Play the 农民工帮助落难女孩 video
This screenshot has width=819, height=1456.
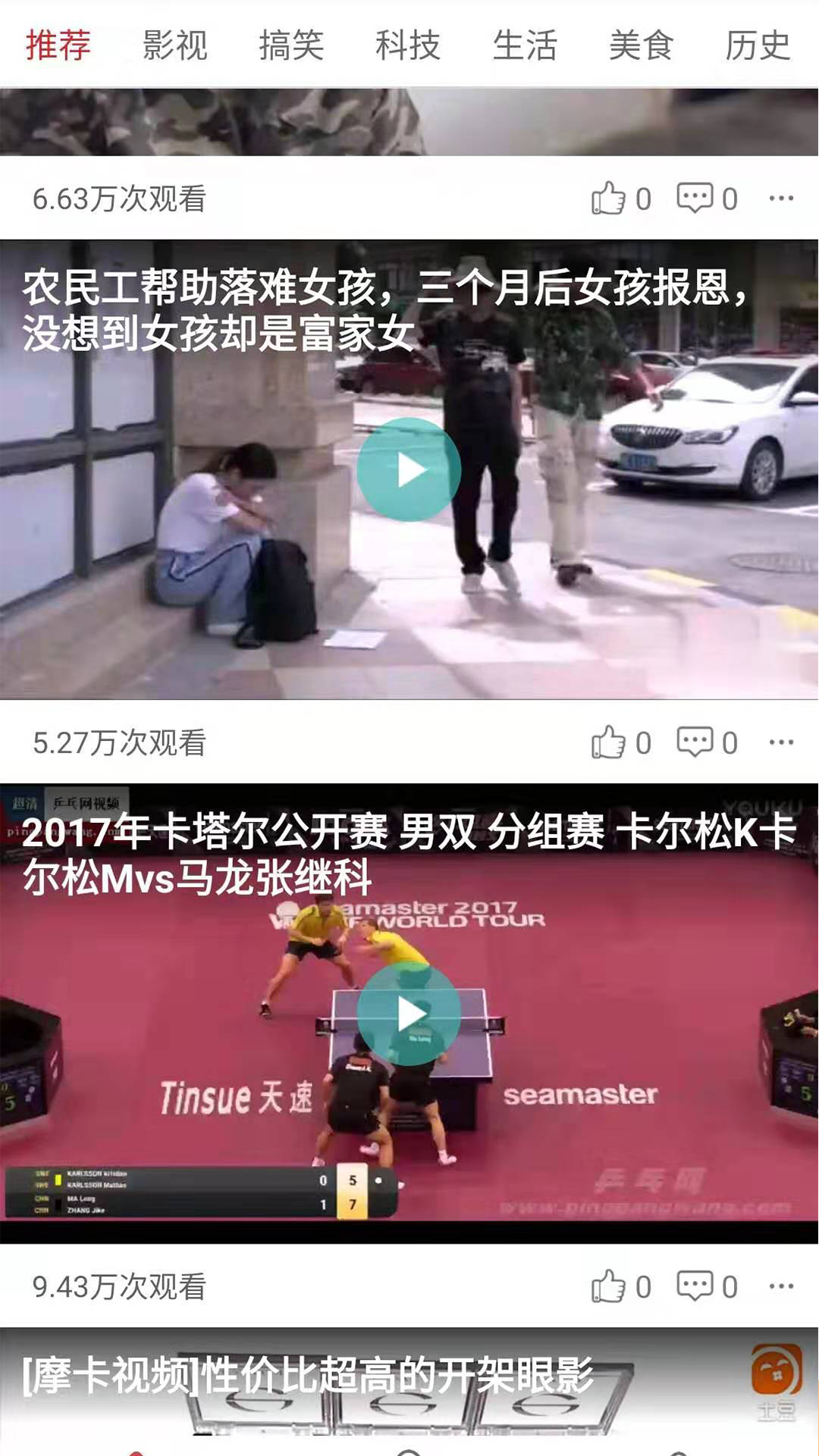coord(409,470)
